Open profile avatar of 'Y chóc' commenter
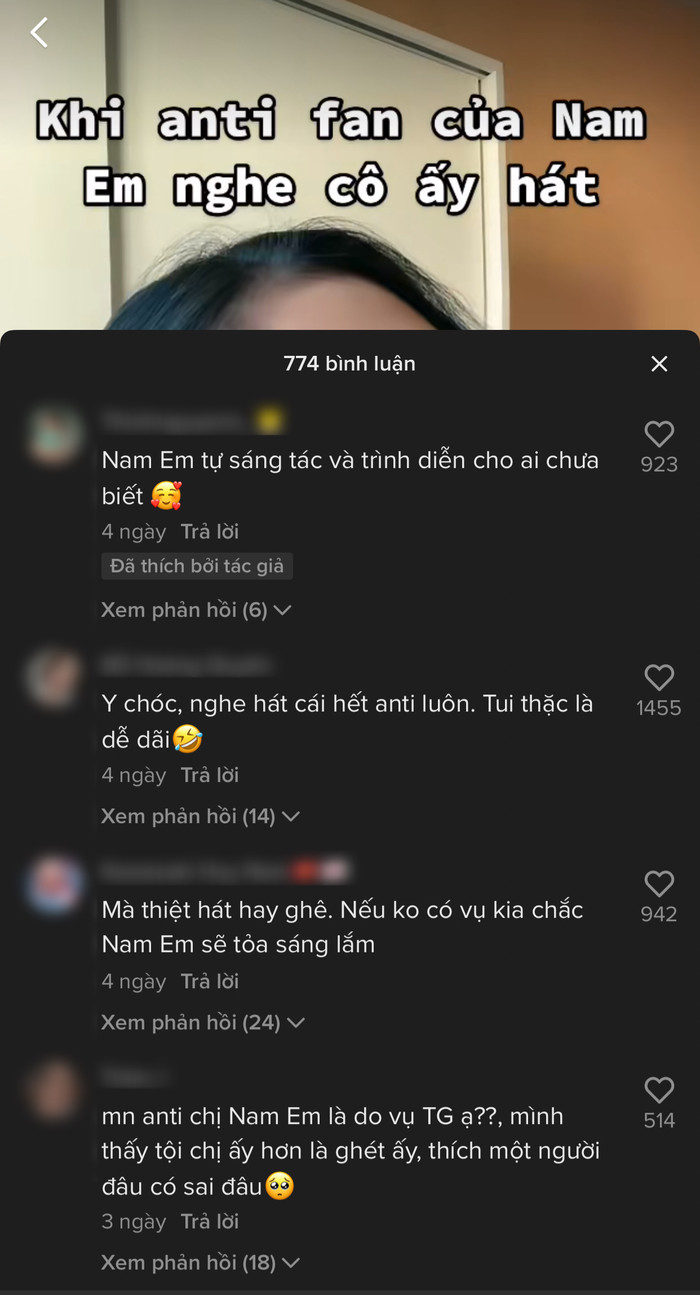Viewport: 700px width, 1295px height. [x=54, y=679]
